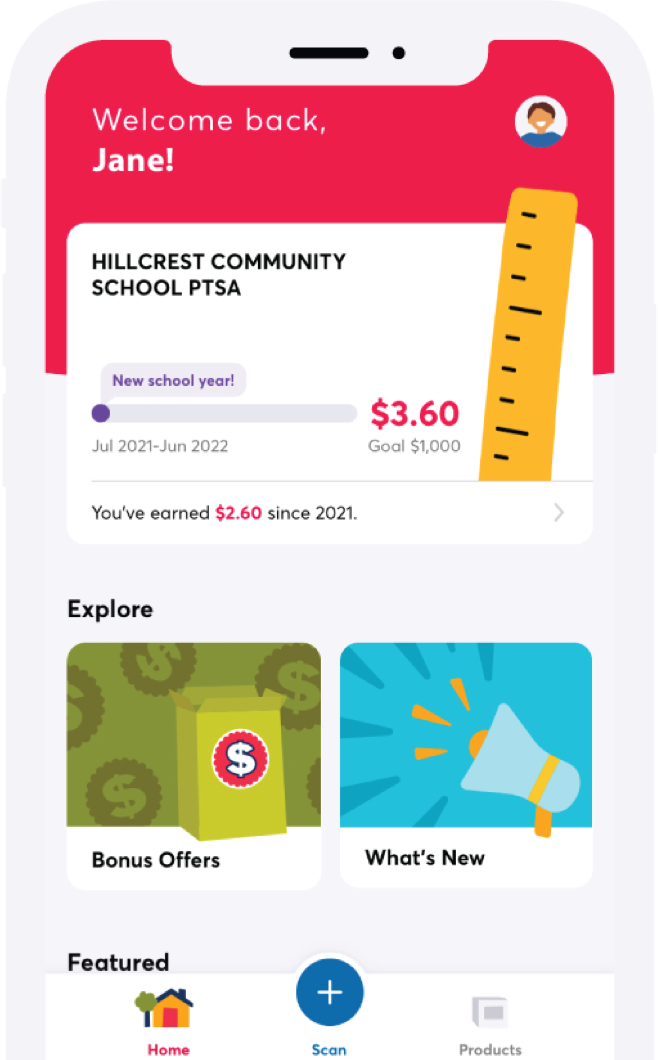The width and height of the screenshot is (658, 1060).
Task: Tap the Scan plus button
Action: (329, 993)
